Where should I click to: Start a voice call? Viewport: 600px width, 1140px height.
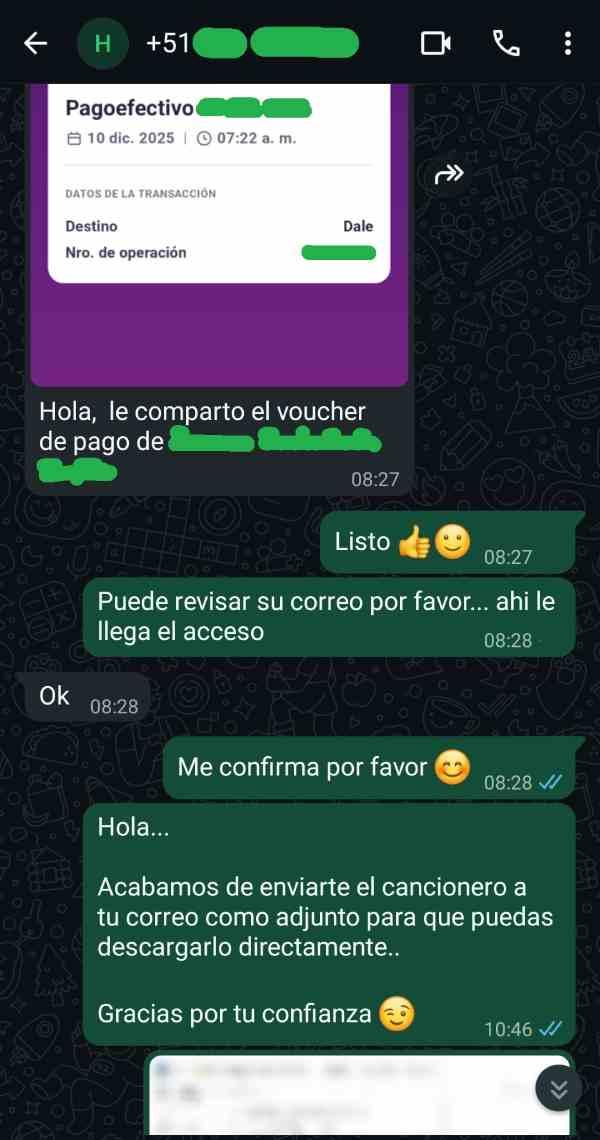click(x=506, y=43)
